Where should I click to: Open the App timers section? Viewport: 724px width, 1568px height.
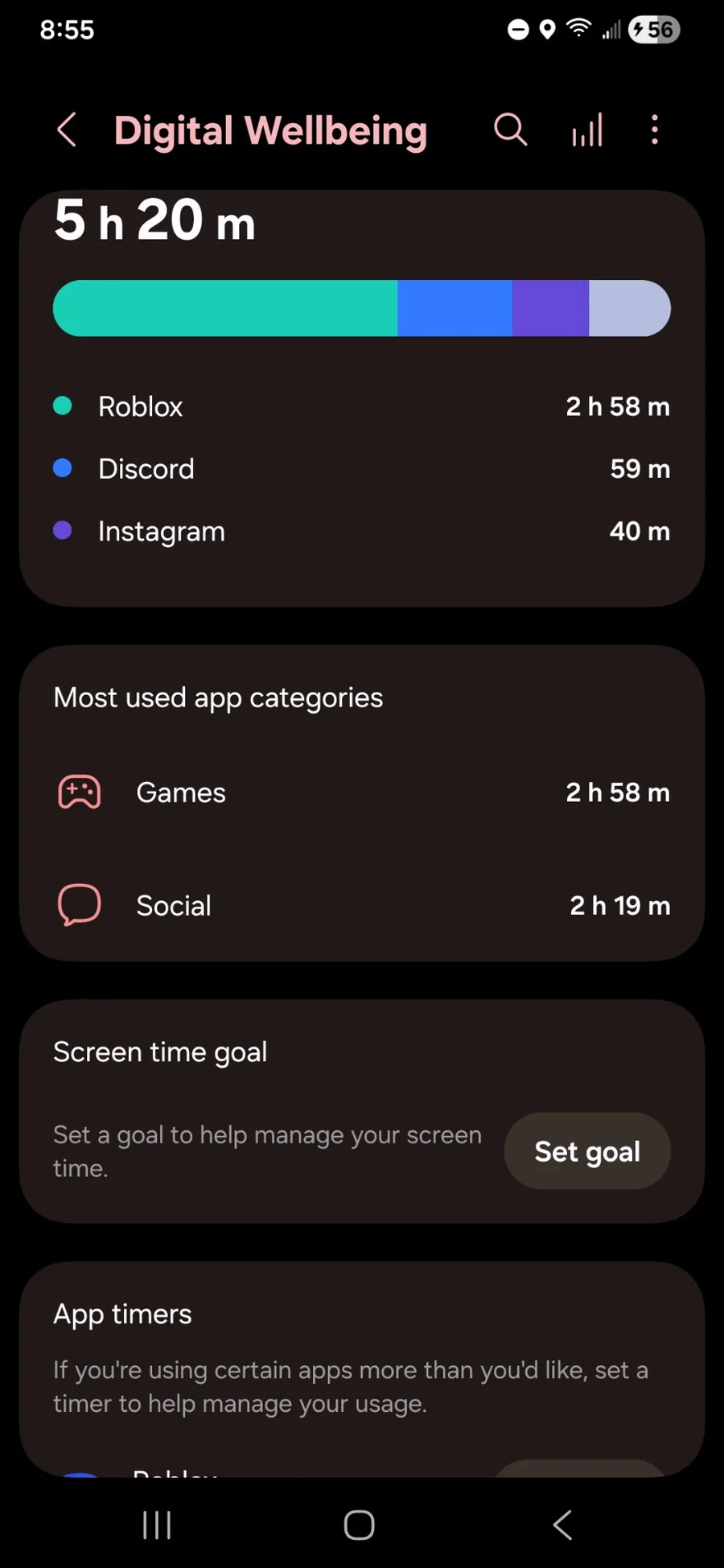tap(122, 1314)
